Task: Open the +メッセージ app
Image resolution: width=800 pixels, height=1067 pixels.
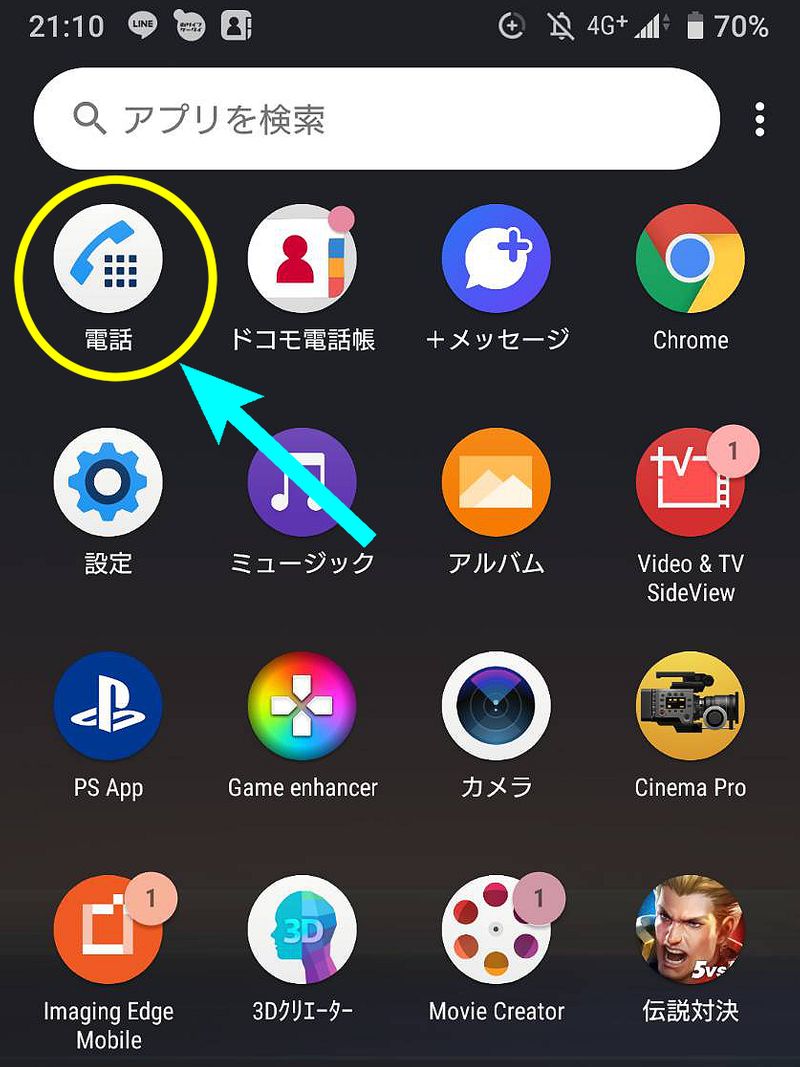Action: pyautogui.click(x=496, y=260)
